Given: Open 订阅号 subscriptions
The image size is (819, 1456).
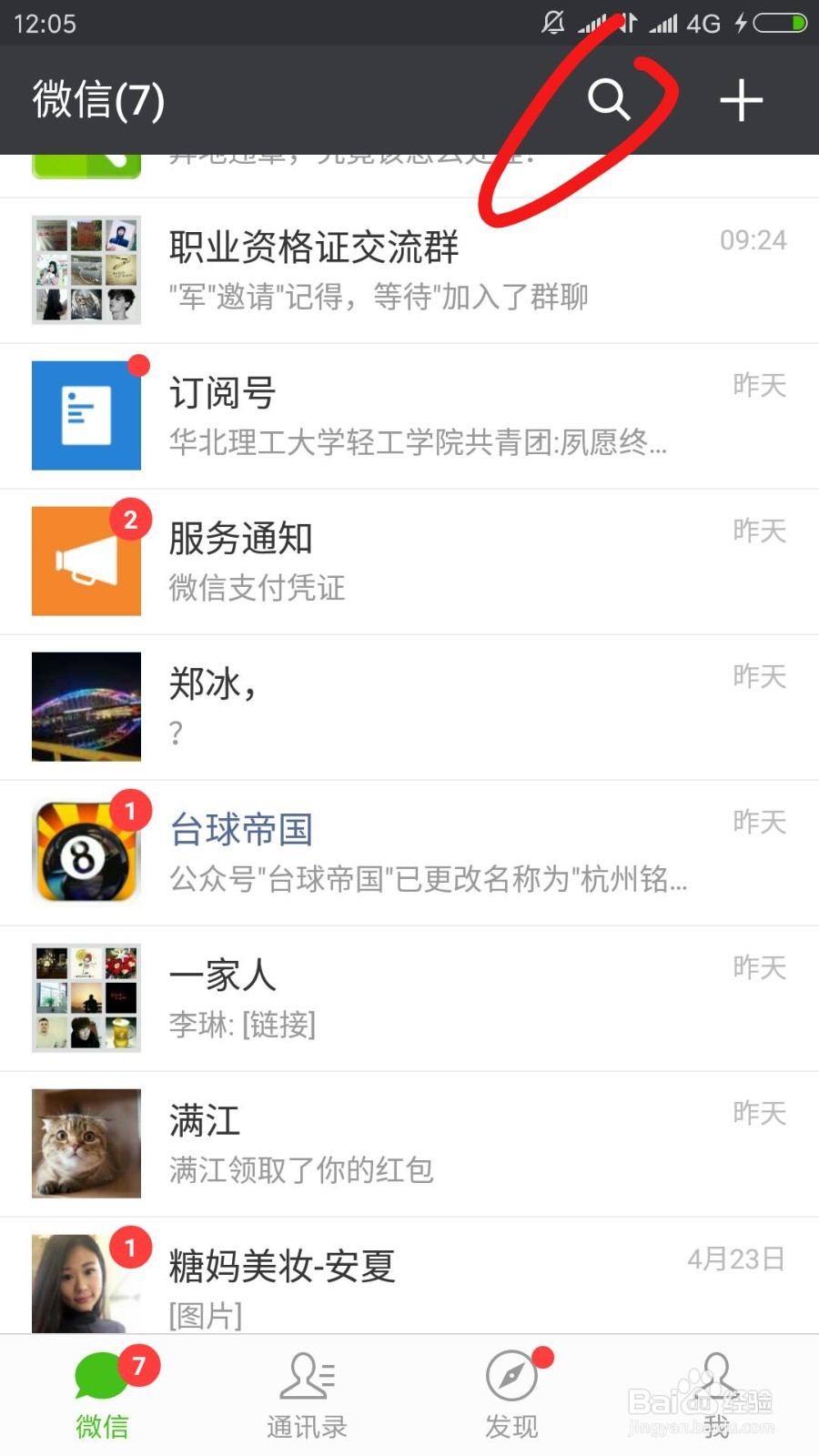Looking at the screenshot, I should coord(409,416).
